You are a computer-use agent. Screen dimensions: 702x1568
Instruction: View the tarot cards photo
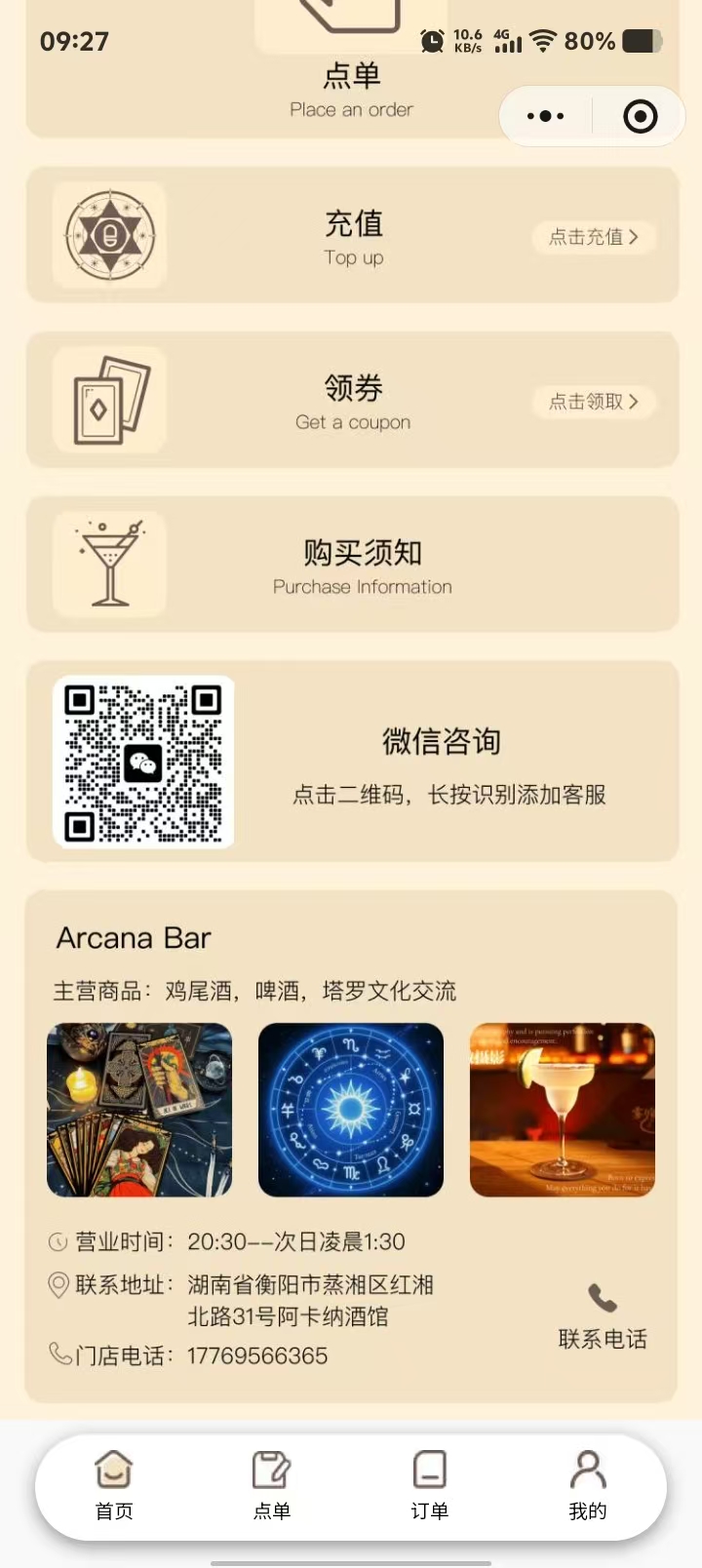139,1110
